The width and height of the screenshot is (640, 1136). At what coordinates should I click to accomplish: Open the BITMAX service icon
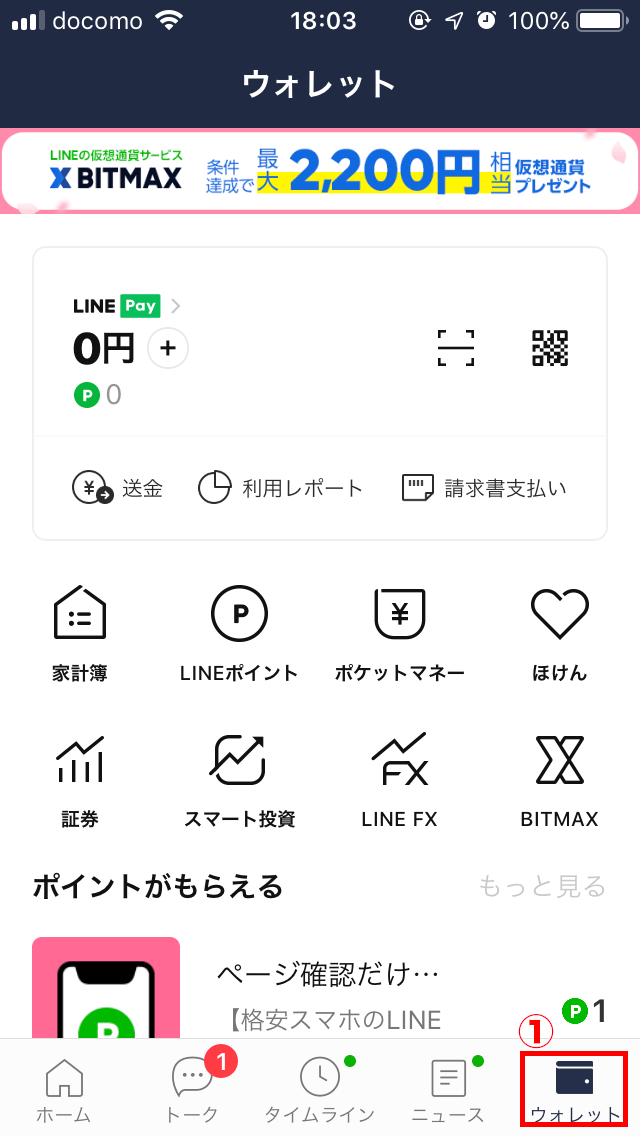(x=560, y=781)
